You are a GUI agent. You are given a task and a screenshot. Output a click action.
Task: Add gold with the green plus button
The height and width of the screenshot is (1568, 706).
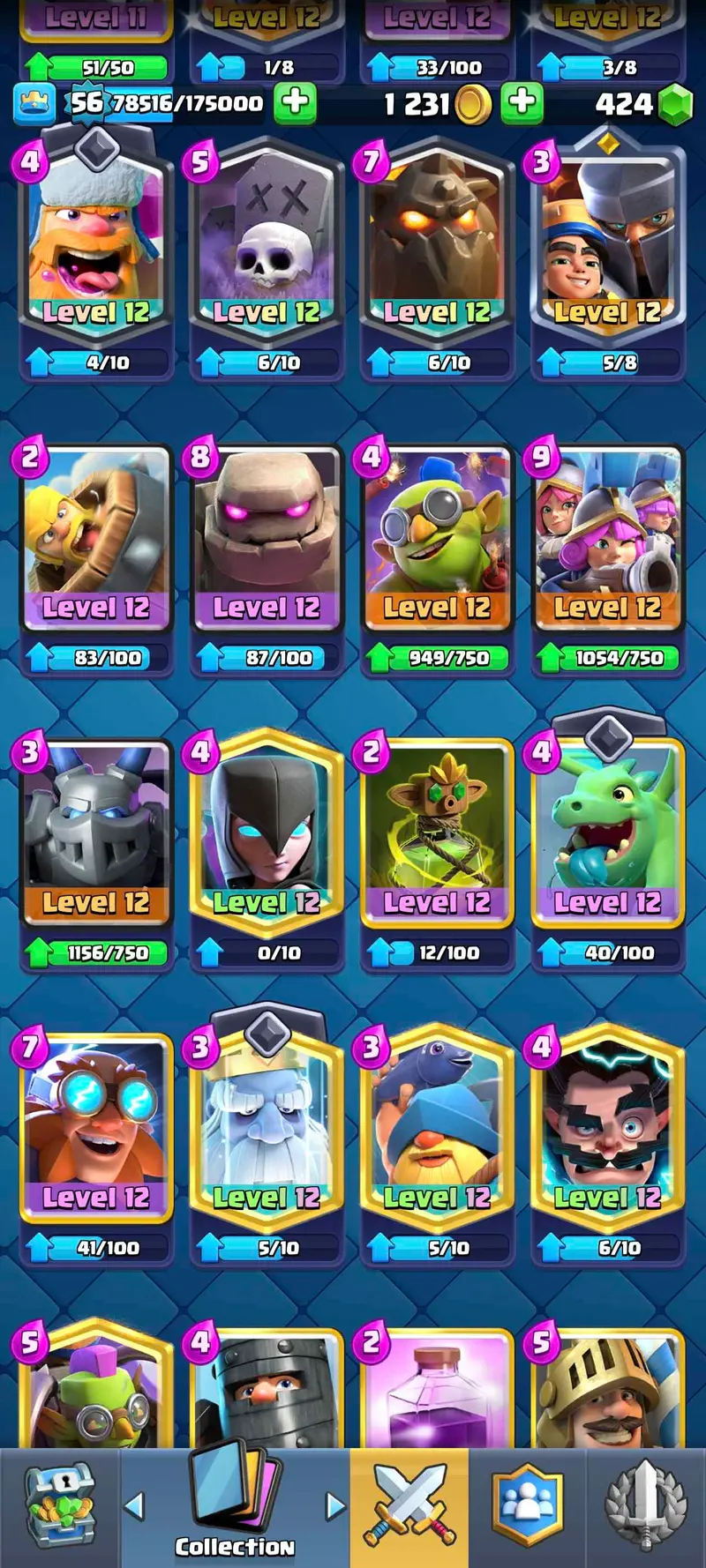pyautogui.click(x=522, y=102)
